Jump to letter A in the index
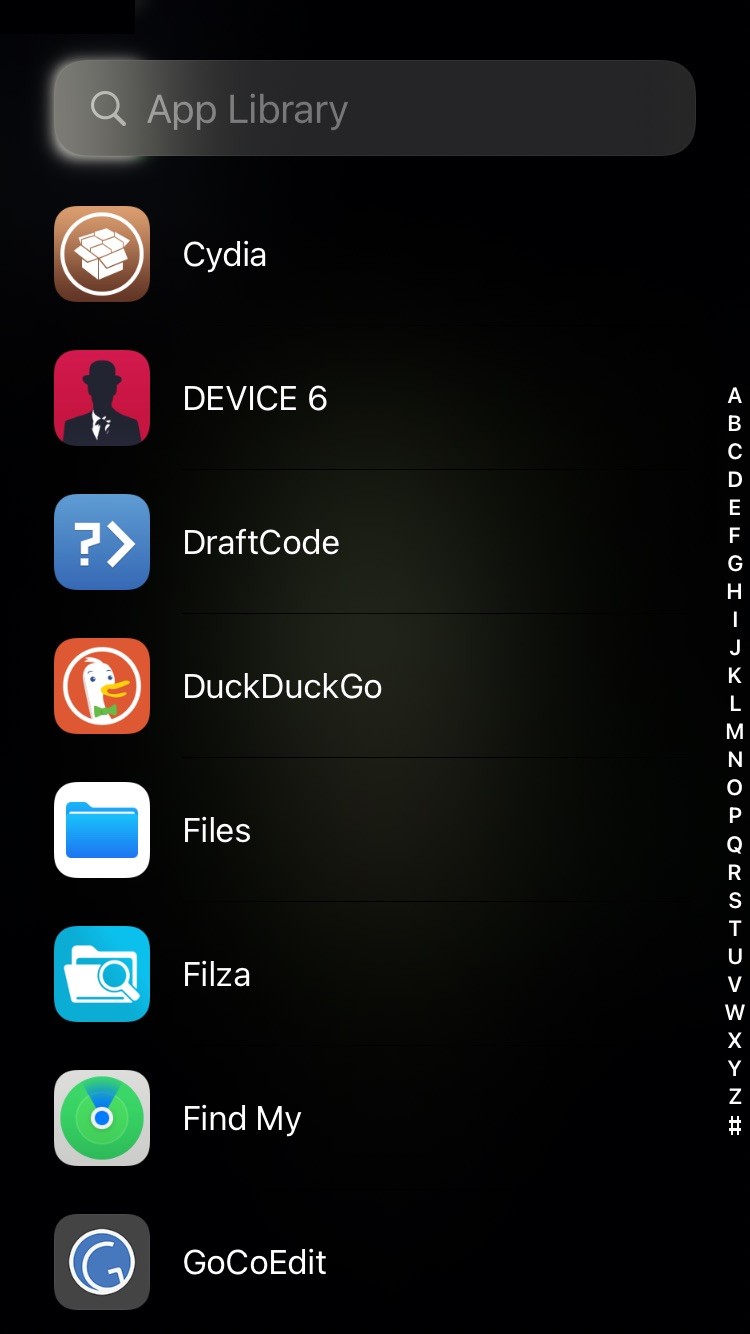 tap(735, 396)
